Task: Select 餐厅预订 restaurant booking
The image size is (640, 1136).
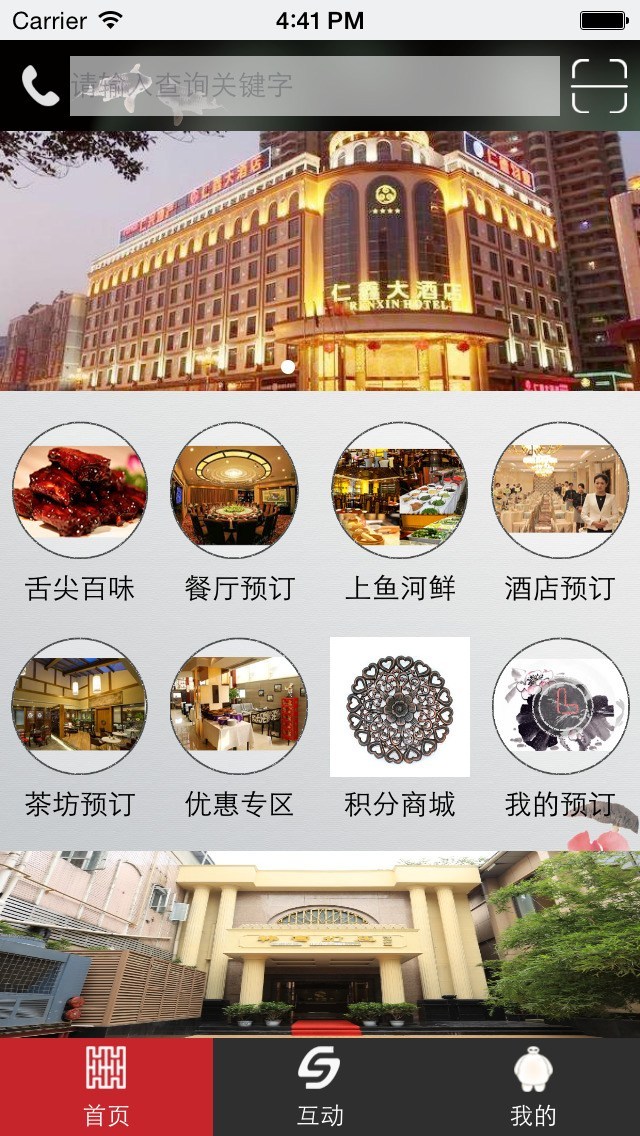Action: (239, 490)
